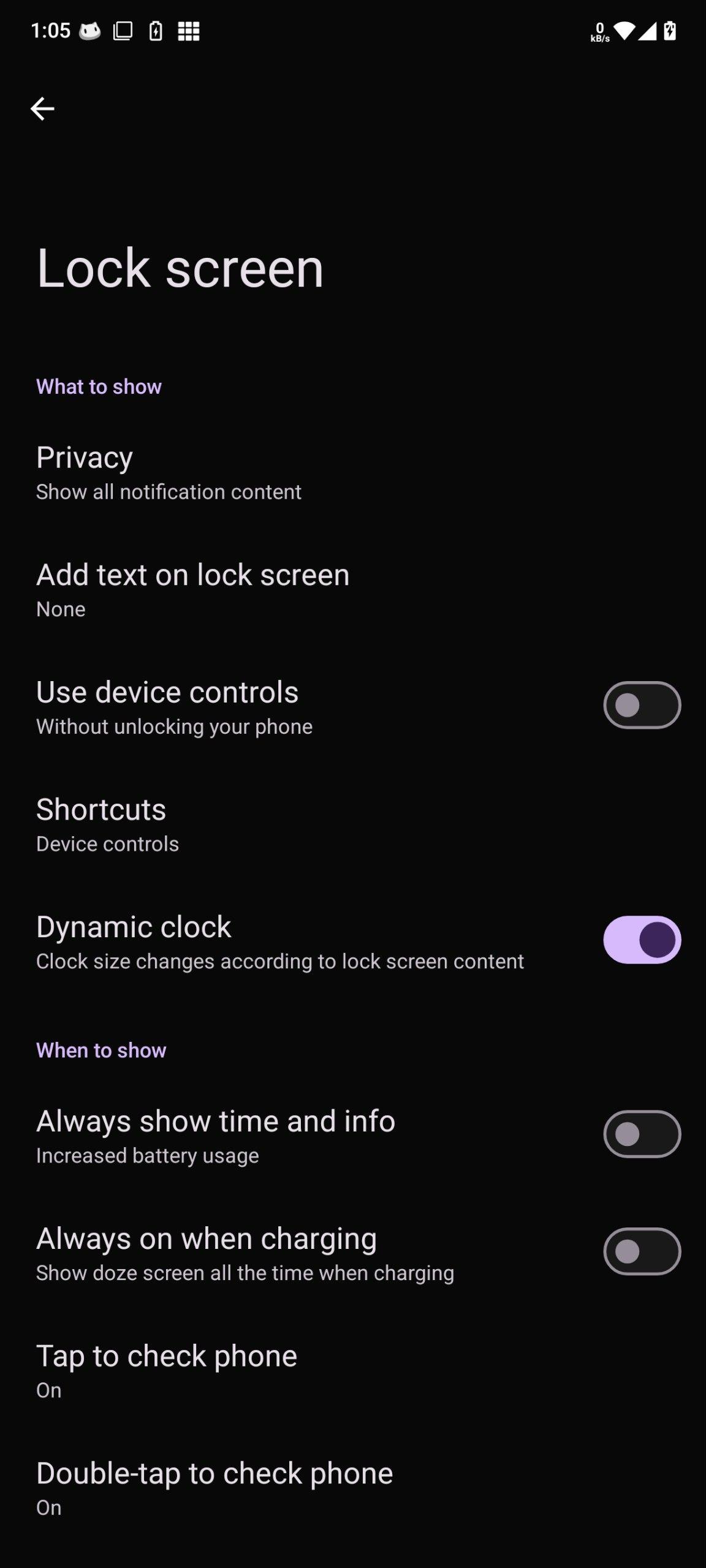Toggle Always on when charging
This screenshot has width=706, height=1568.
642,1251
